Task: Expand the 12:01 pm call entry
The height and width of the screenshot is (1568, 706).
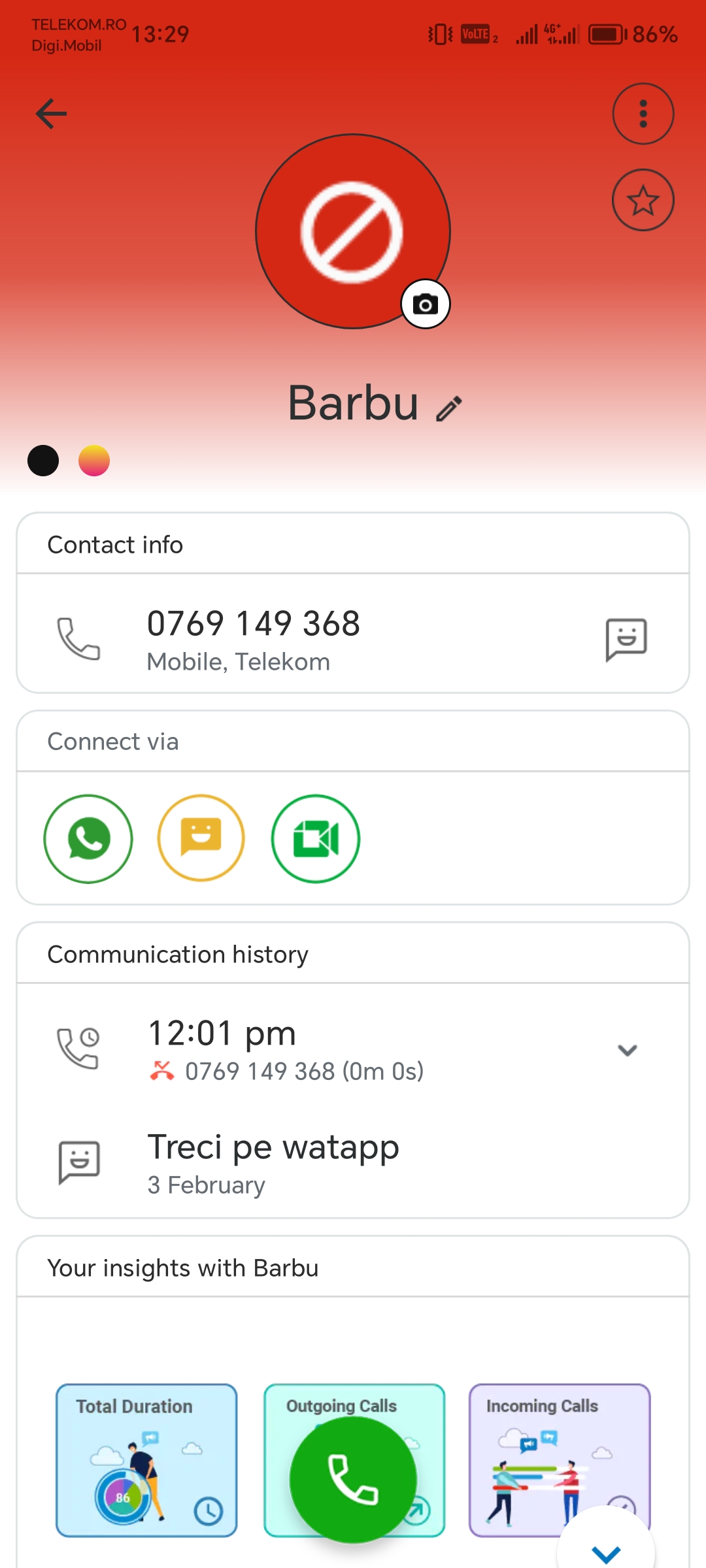Action: click(x=627, y=1050)
